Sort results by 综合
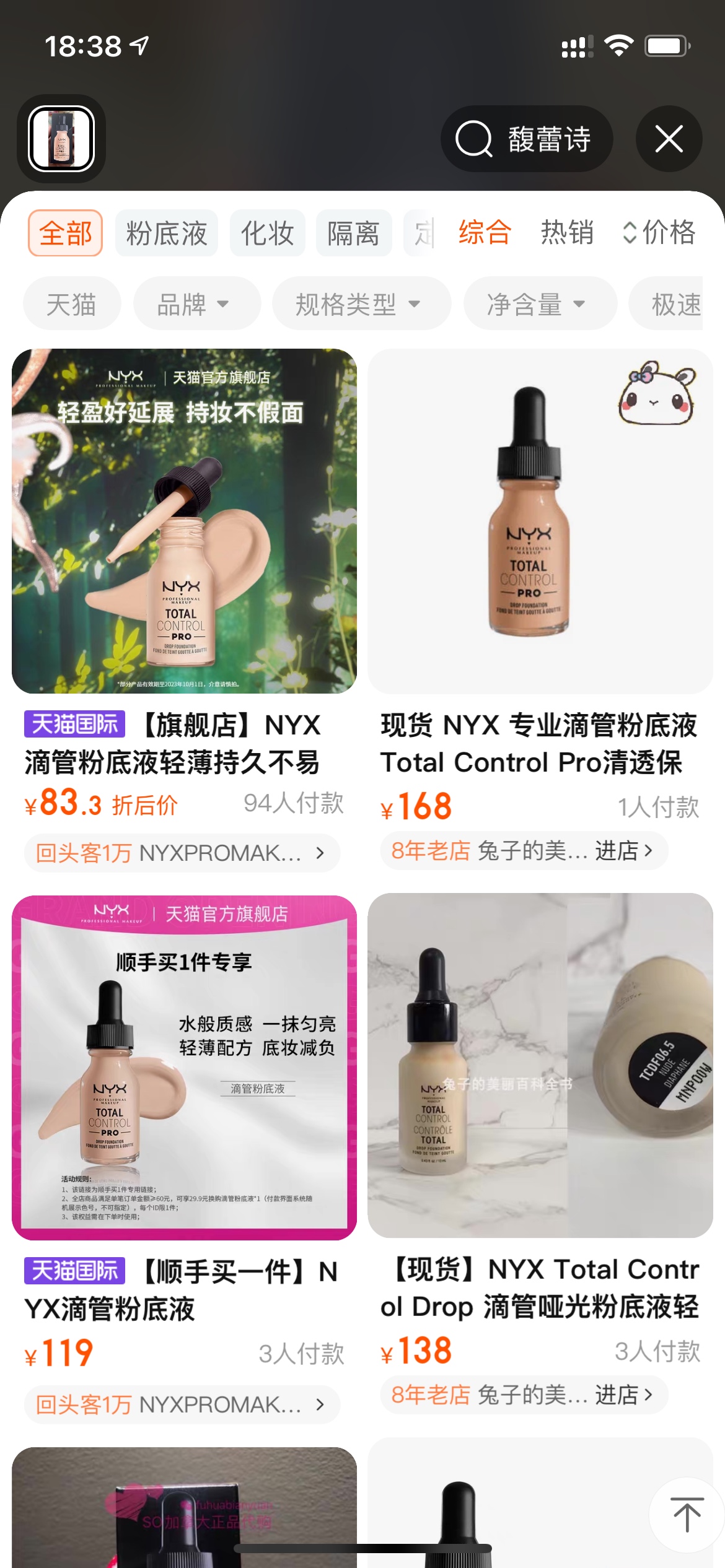Viewport: 725px width, 1568px height. tap(485, 233)
